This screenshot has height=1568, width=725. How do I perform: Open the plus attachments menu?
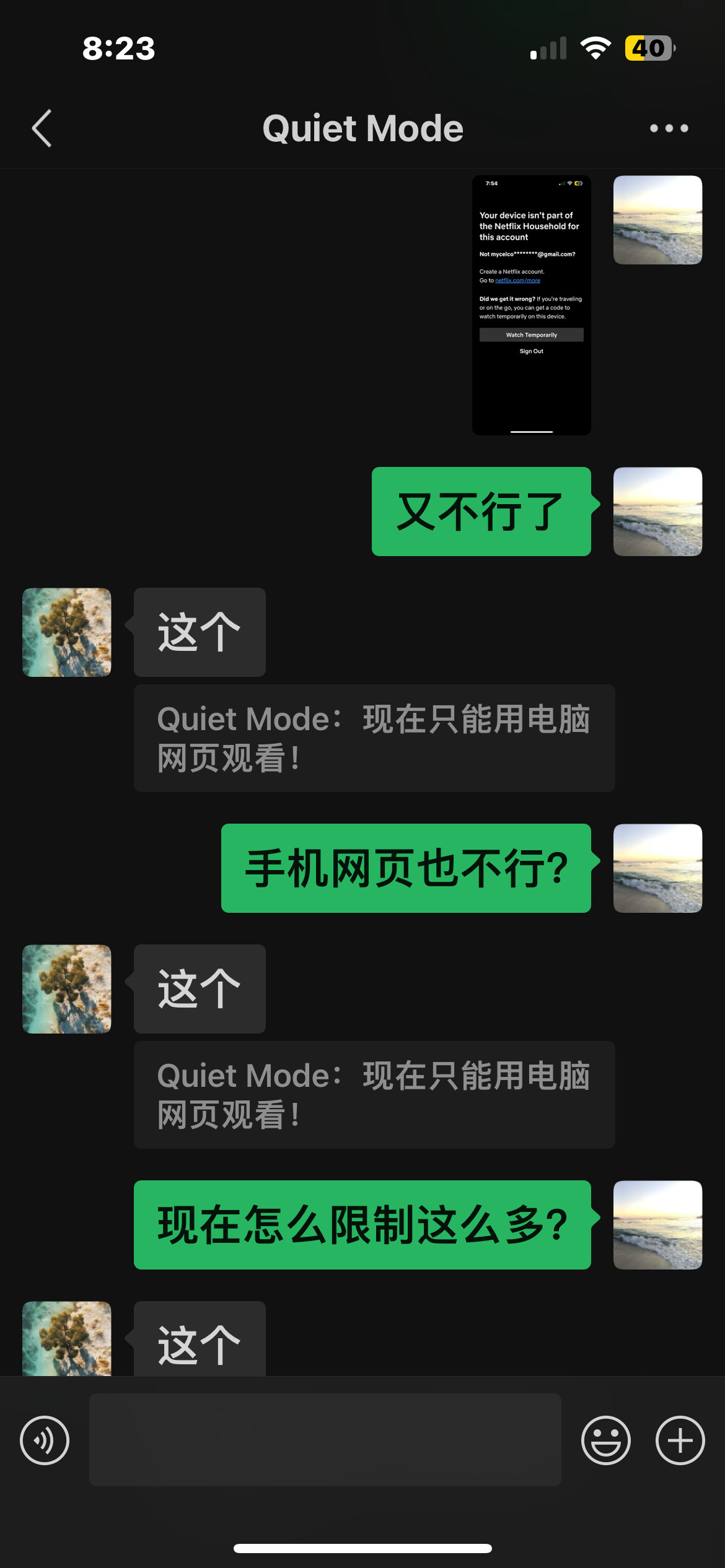pyautogui.click(x=680, y=1440)
